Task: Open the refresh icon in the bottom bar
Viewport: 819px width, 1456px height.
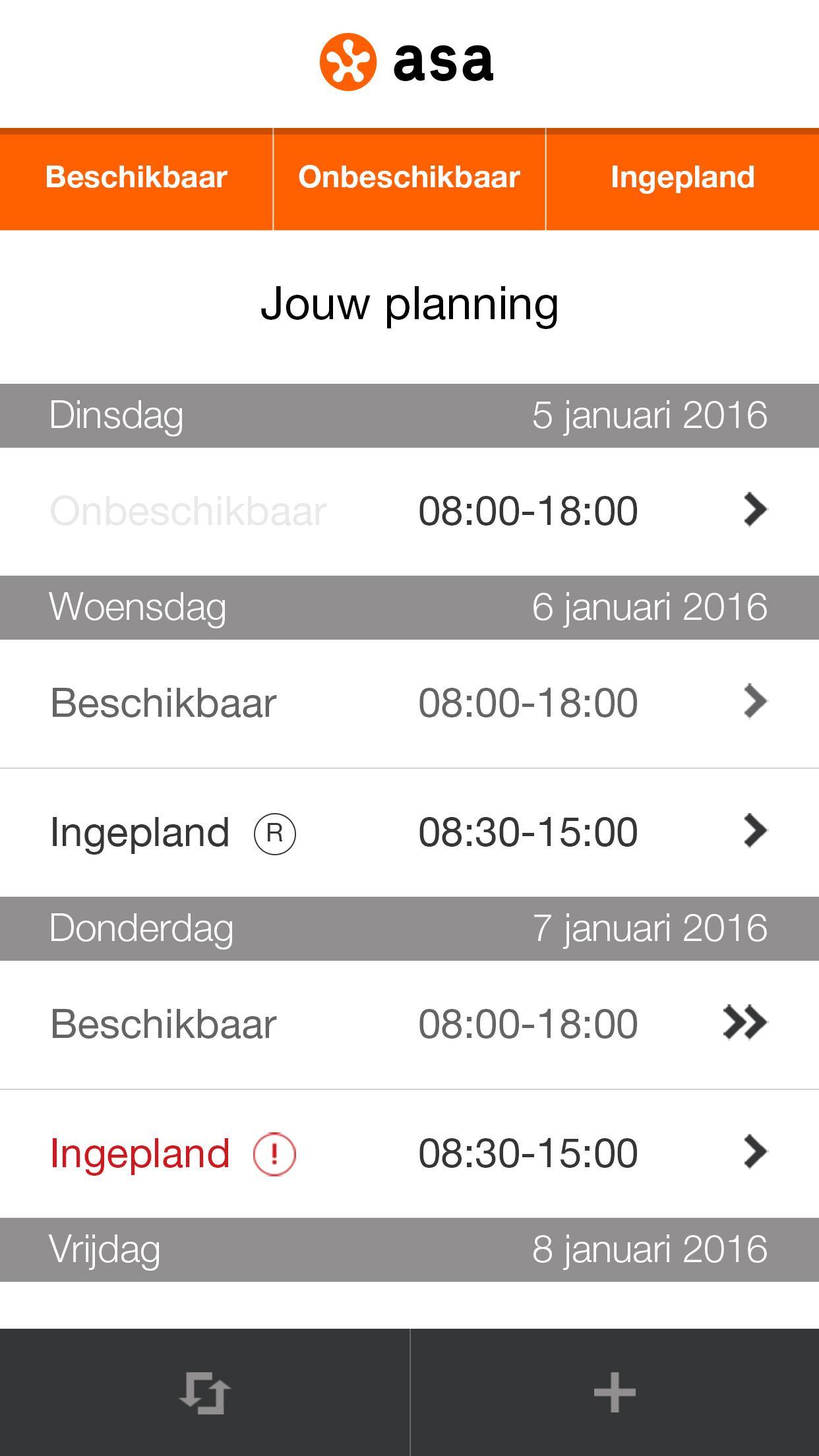Action: 203,1393
